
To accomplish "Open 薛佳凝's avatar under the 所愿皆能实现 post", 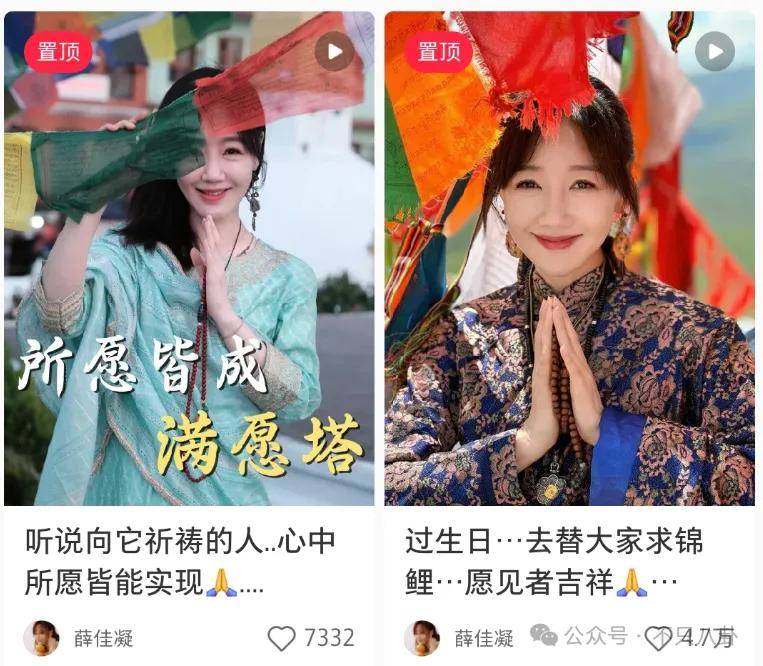I will tap(41, 638).
